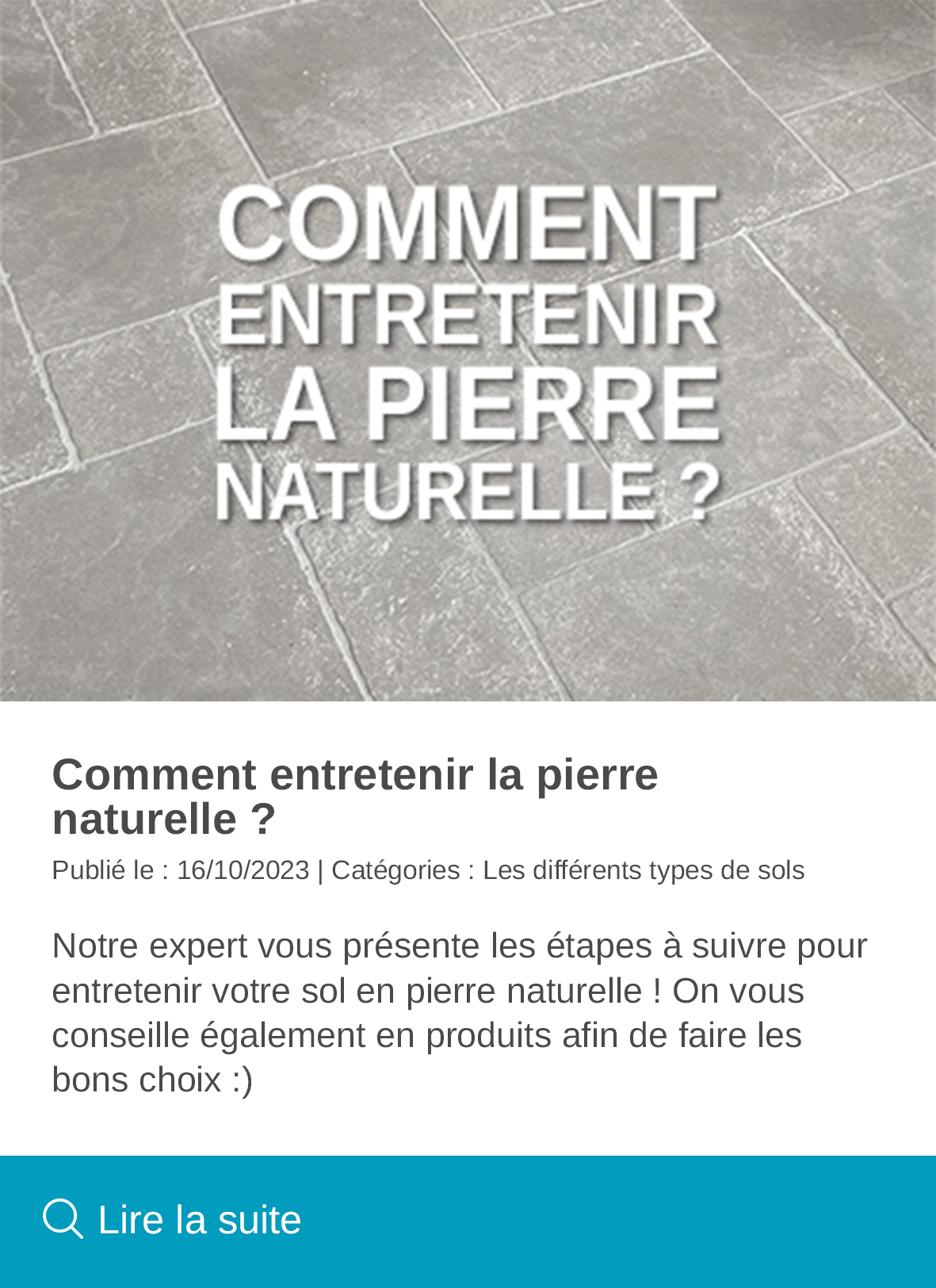Click the publication date 16/10/2023
936x1288 pixels.
point(242,869)
